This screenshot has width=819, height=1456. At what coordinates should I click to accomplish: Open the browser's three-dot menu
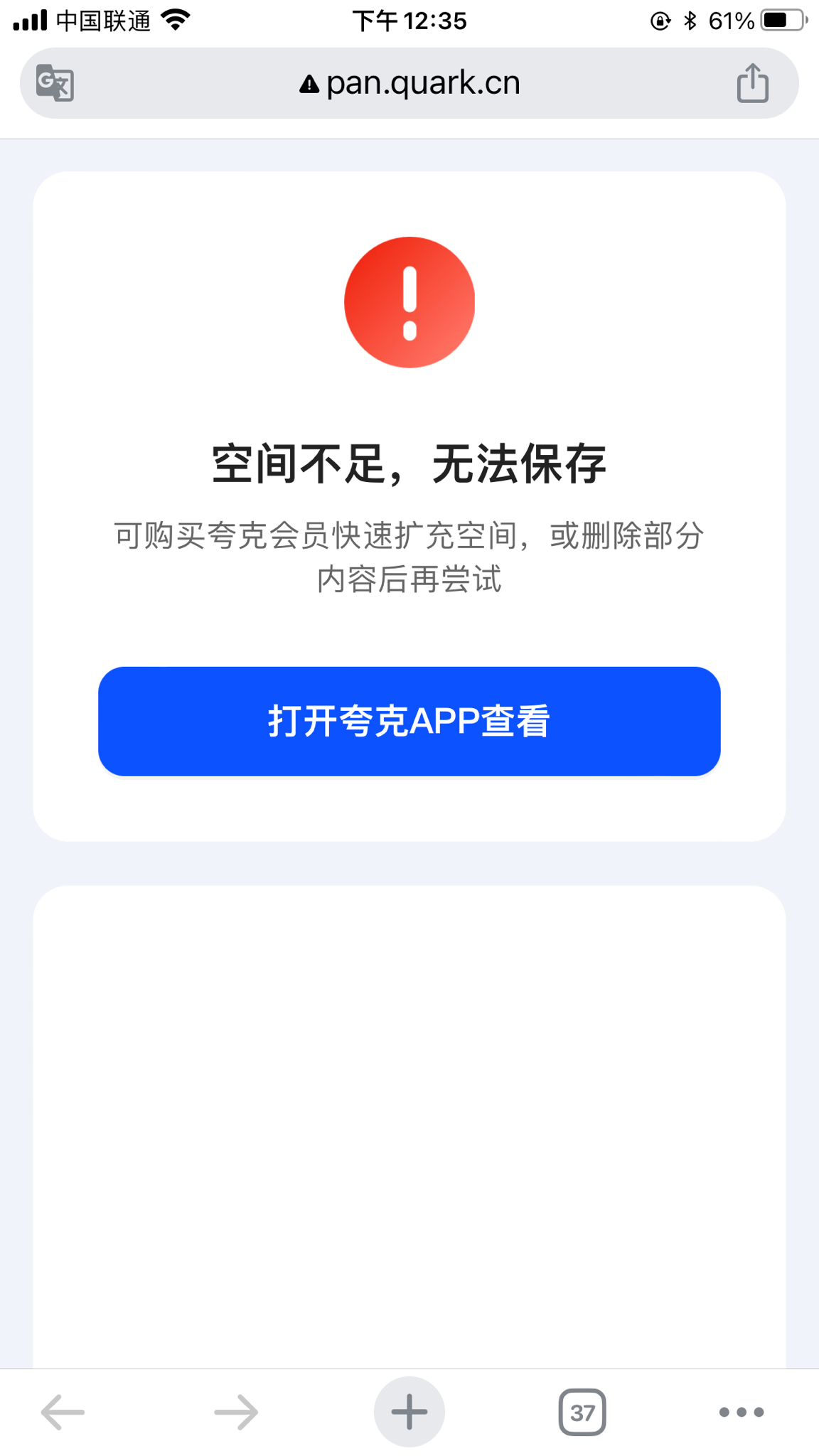742,1412
